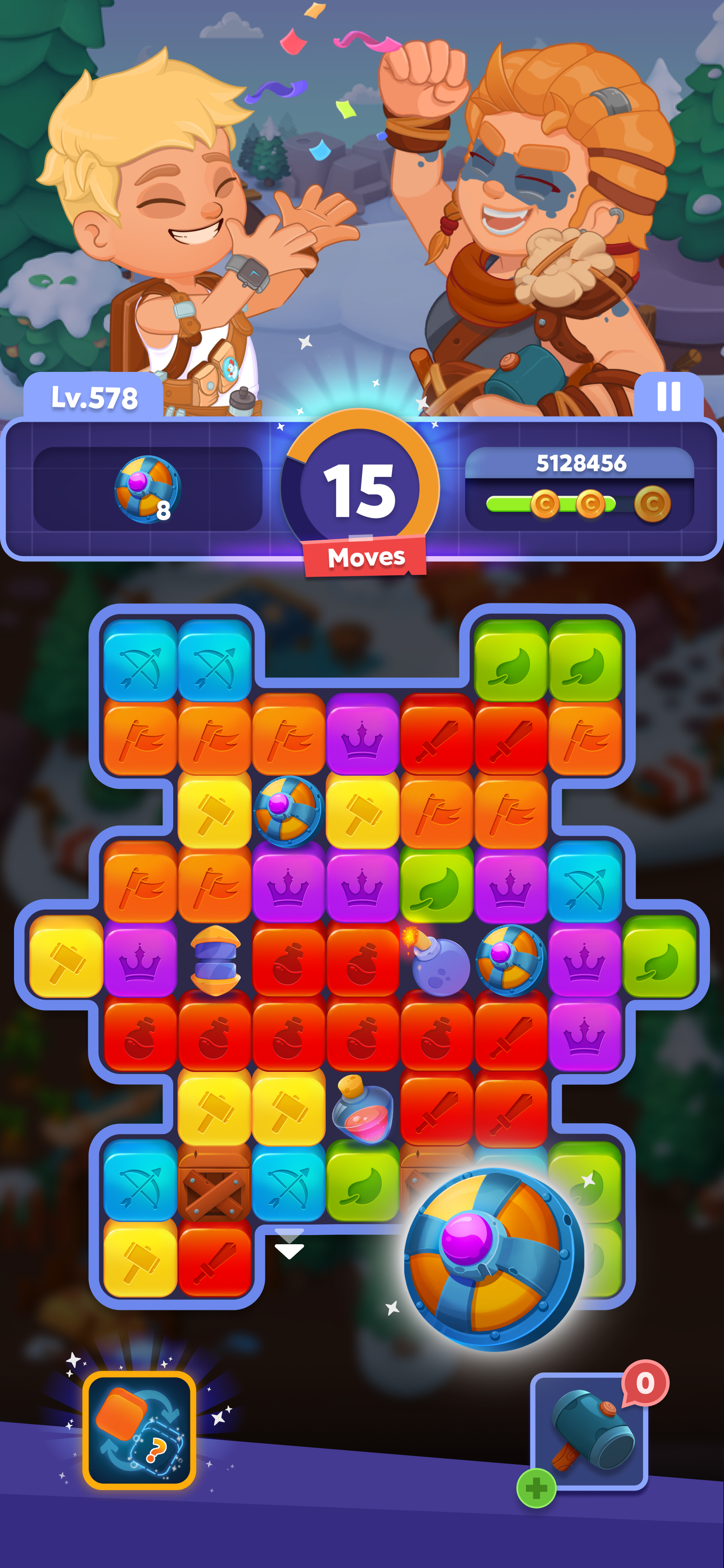This screenshot has width=724, height=1568.
Task: Tap the pink potion bottle piece
Action: pos(363,1109)
